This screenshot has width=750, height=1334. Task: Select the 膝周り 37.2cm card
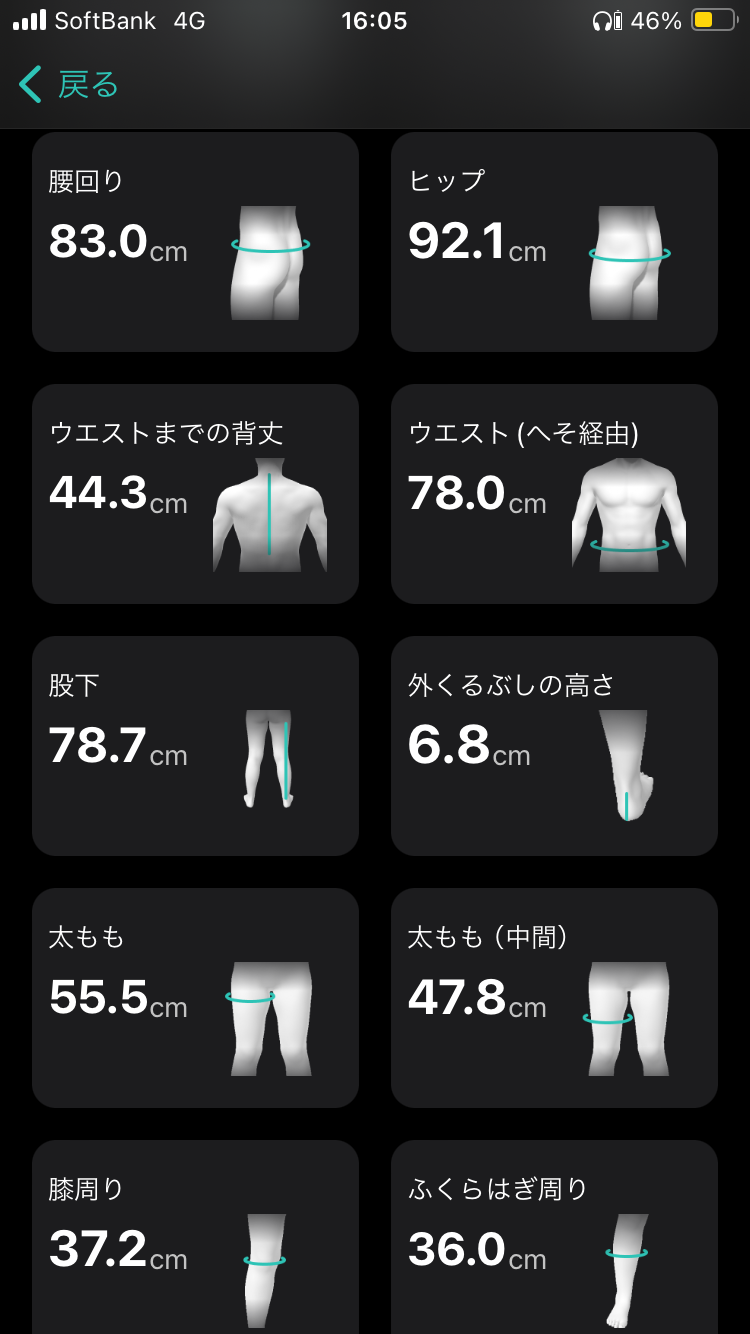195,1240
